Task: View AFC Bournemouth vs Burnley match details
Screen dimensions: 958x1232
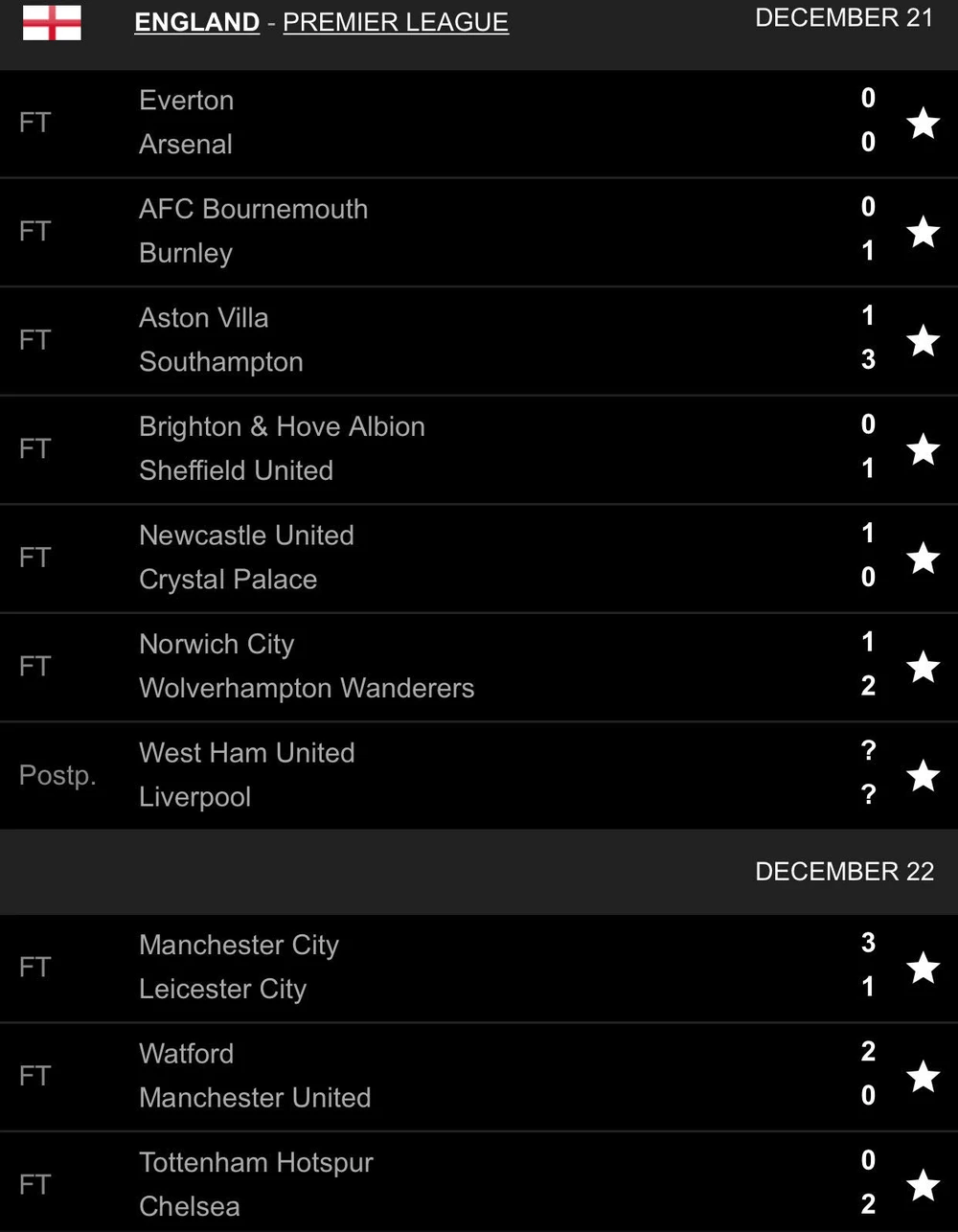Action: 431,231
